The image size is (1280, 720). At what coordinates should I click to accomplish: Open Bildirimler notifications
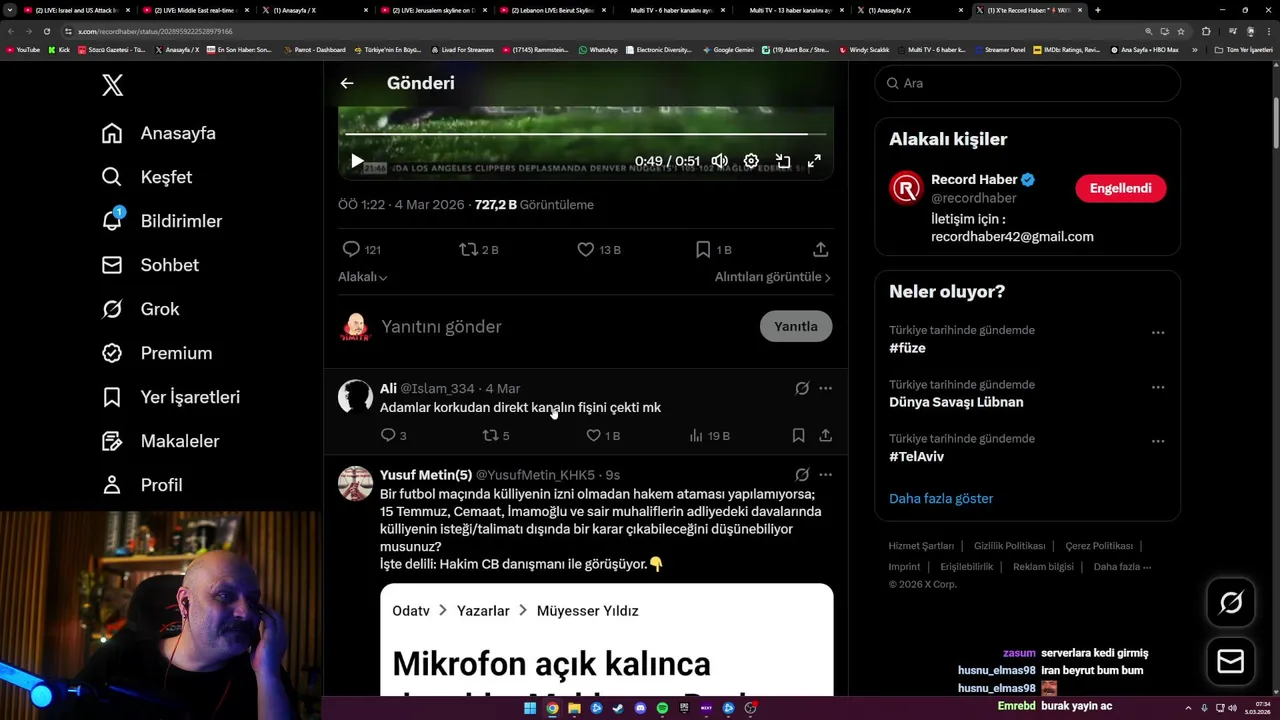(x=180, y=221)
